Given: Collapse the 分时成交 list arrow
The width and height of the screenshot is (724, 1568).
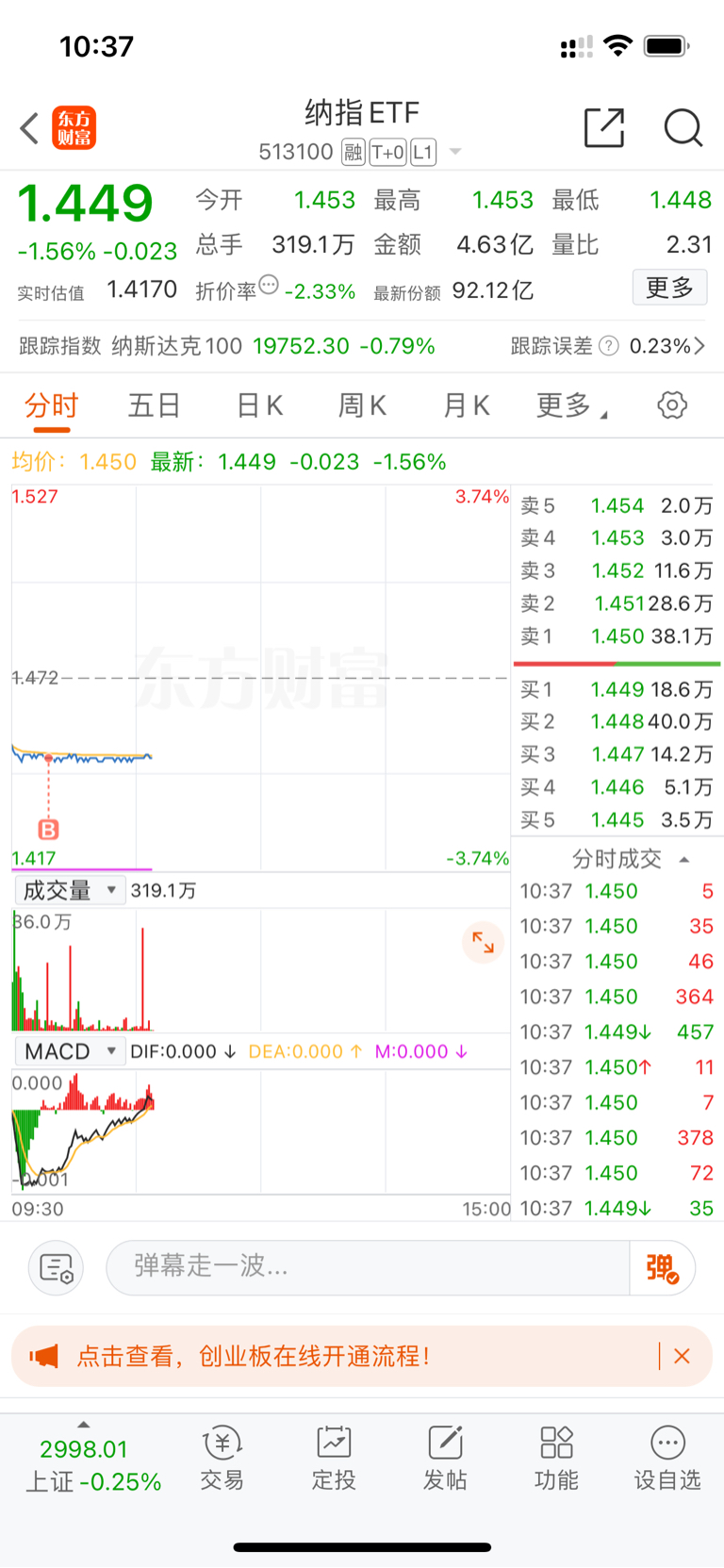Looking at the screenshot, I should (685, 859).
